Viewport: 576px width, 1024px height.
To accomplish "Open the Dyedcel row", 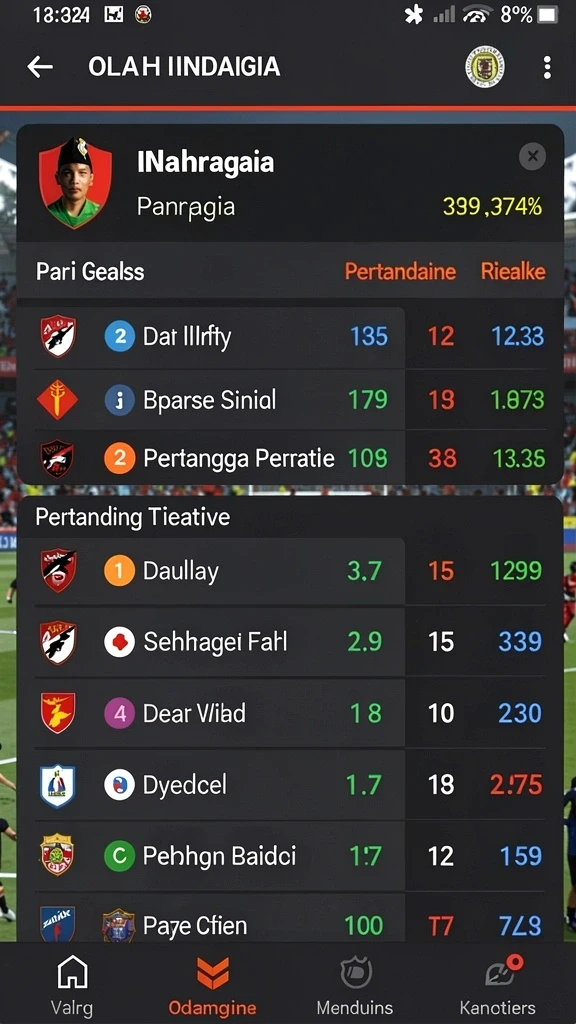I will [x=290, y=784].
